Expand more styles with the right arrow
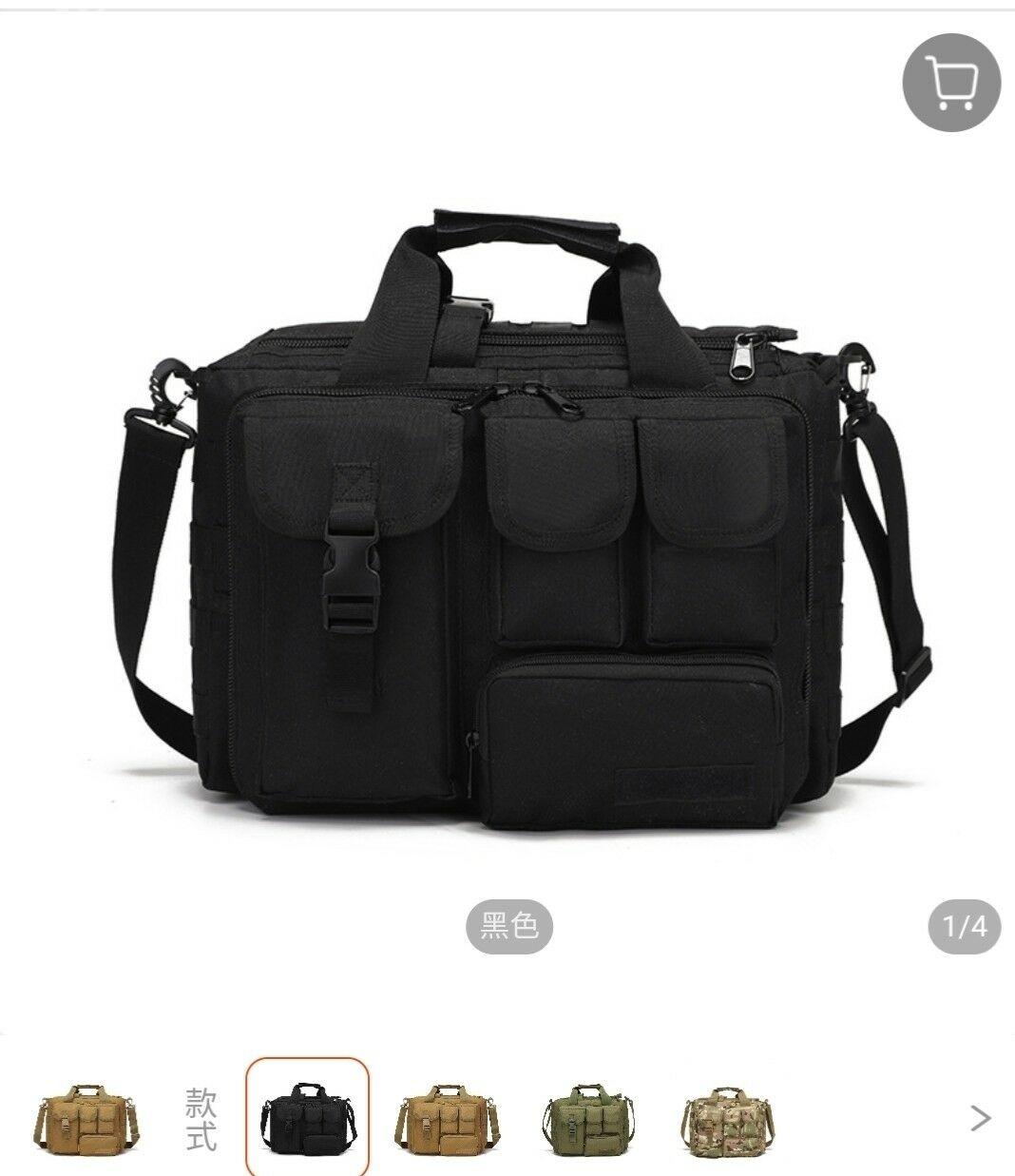The image size is (1015, 1176). coord(980,1118)
